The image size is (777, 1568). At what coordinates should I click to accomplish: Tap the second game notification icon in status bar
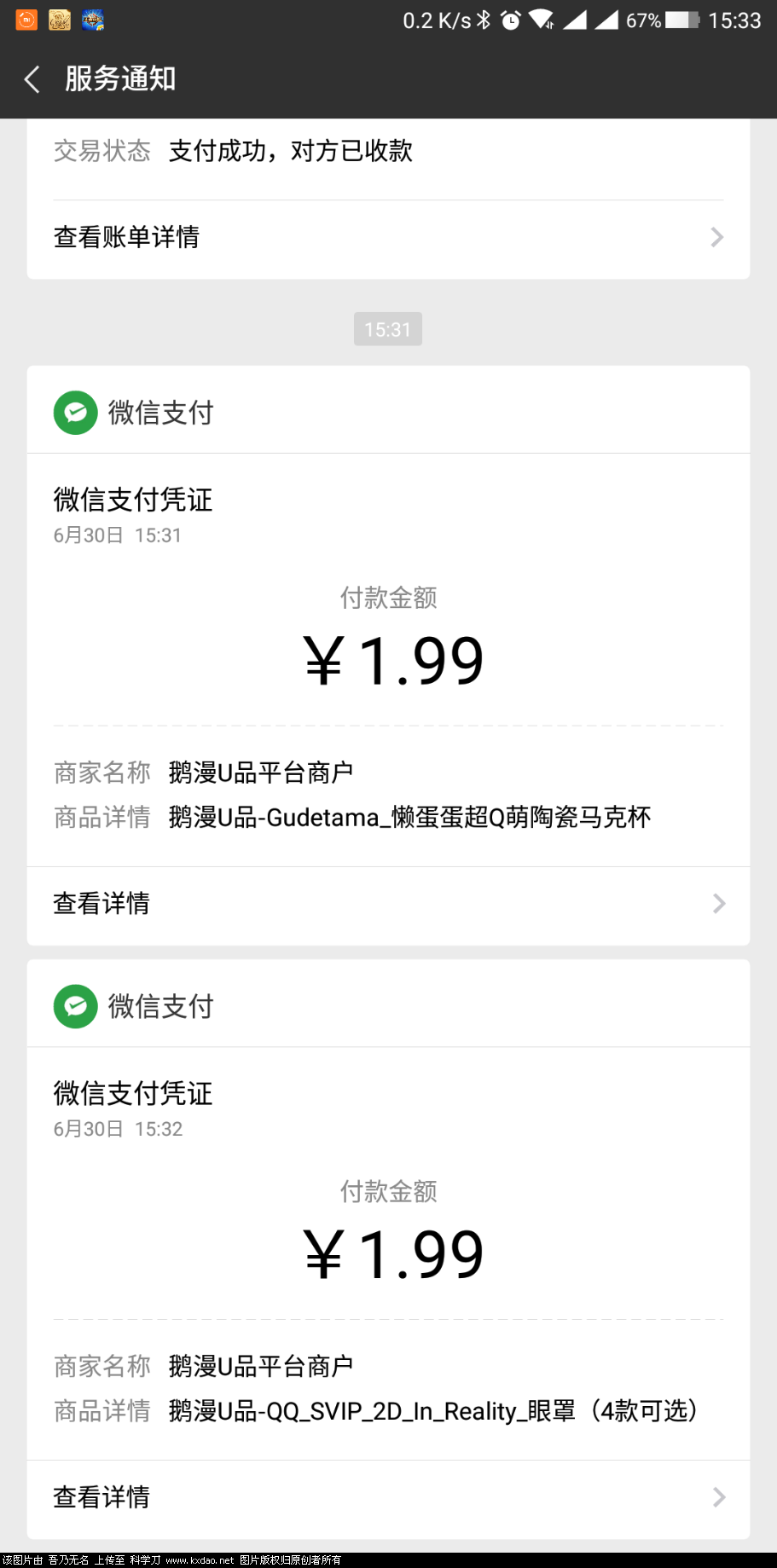(59, 20)
